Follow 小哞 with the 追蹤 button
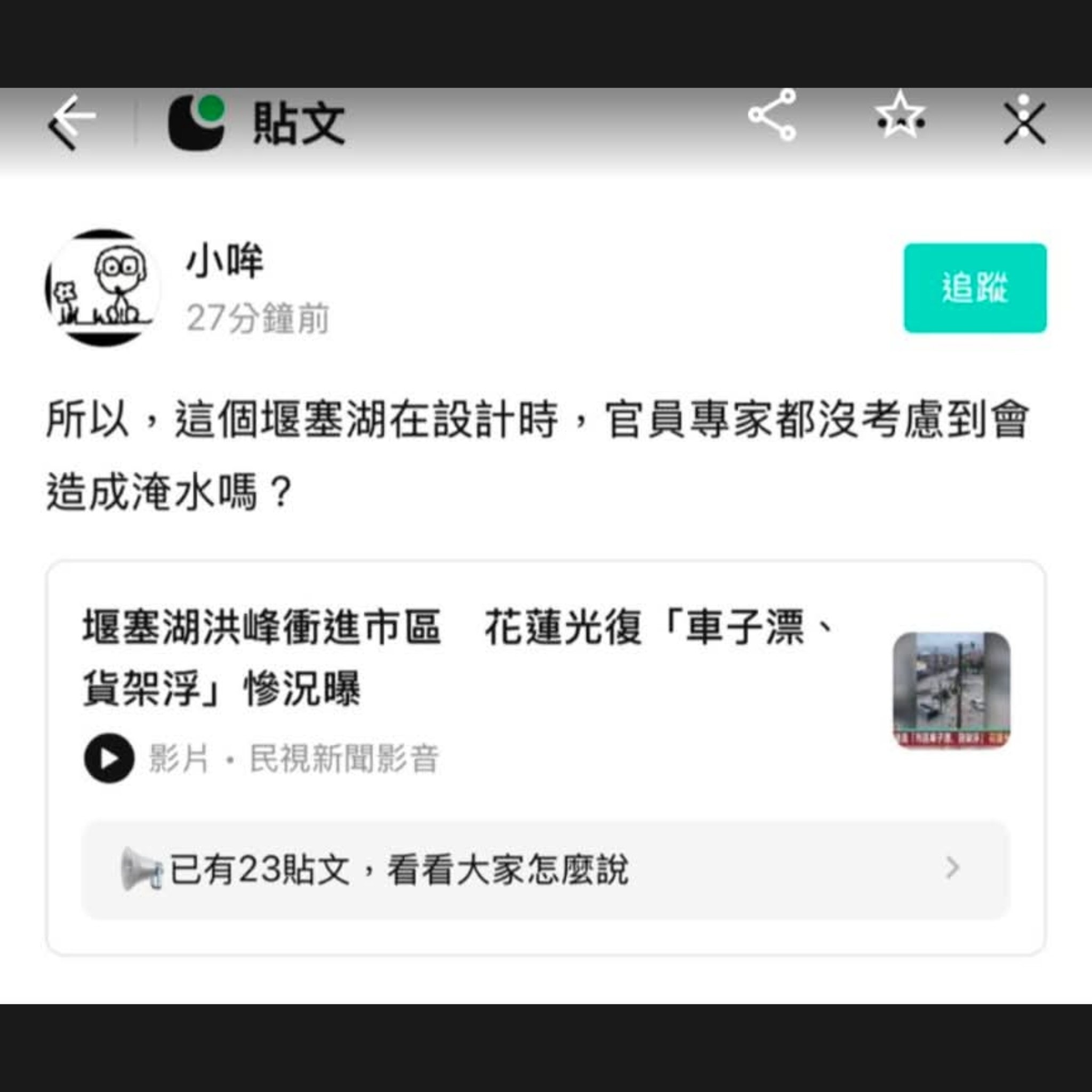This screenshot has width=1092, height=1092. 975,288
